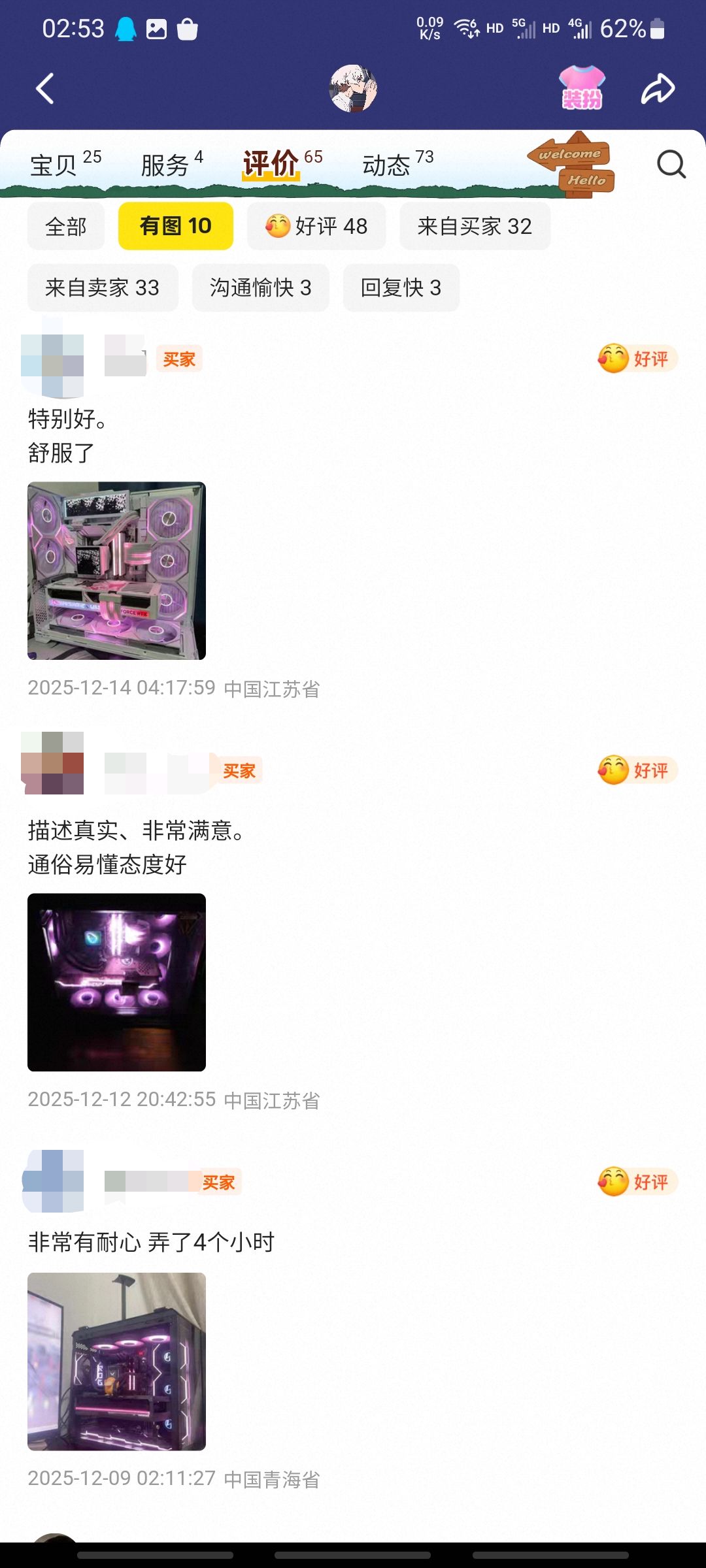The width and height of the screenshot is (706, 1568).
Task: View the photo in the 描述真实 review
Action: tap(116, 982)
